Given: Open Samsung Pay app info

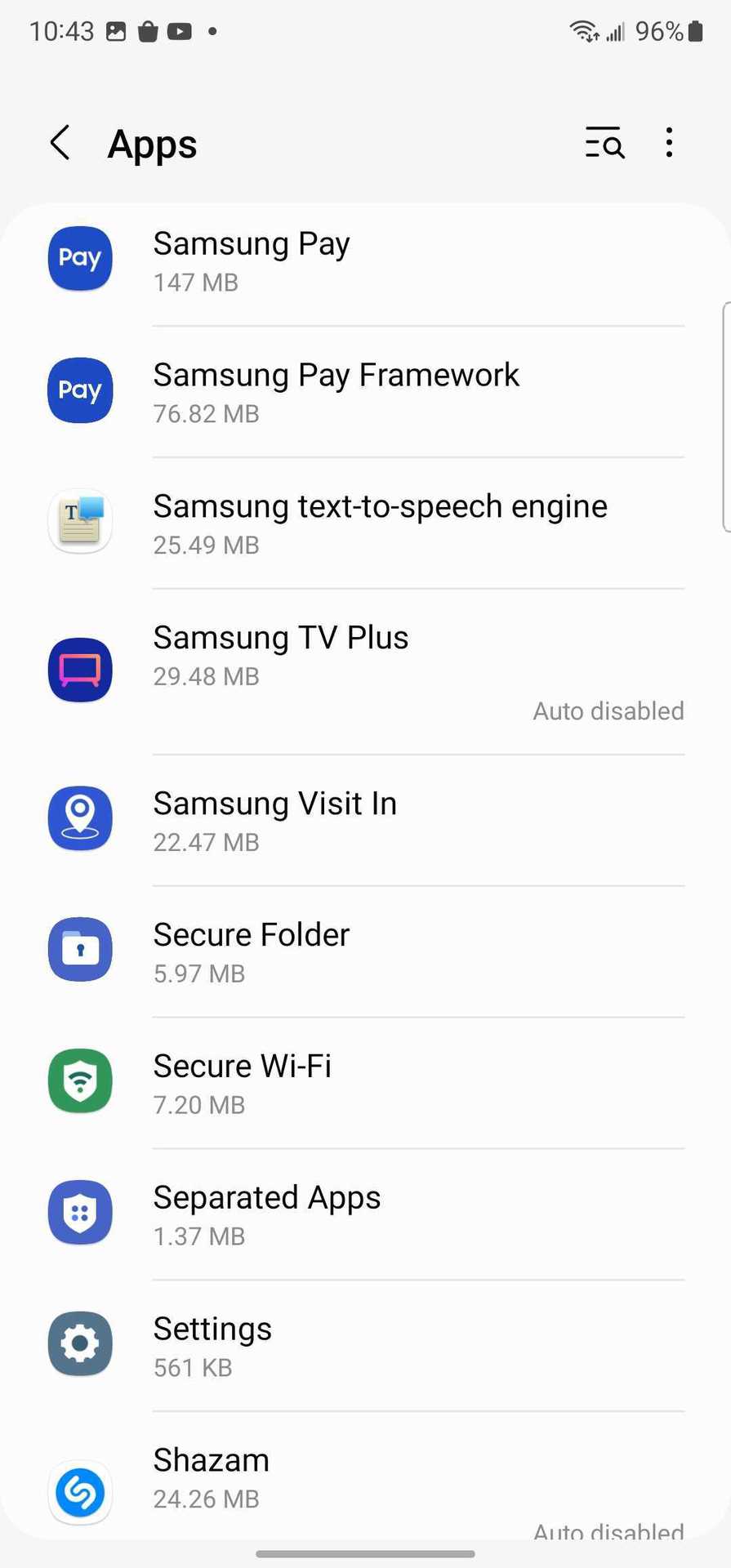Looking at the screenshot, I should (x=365, y=261).
